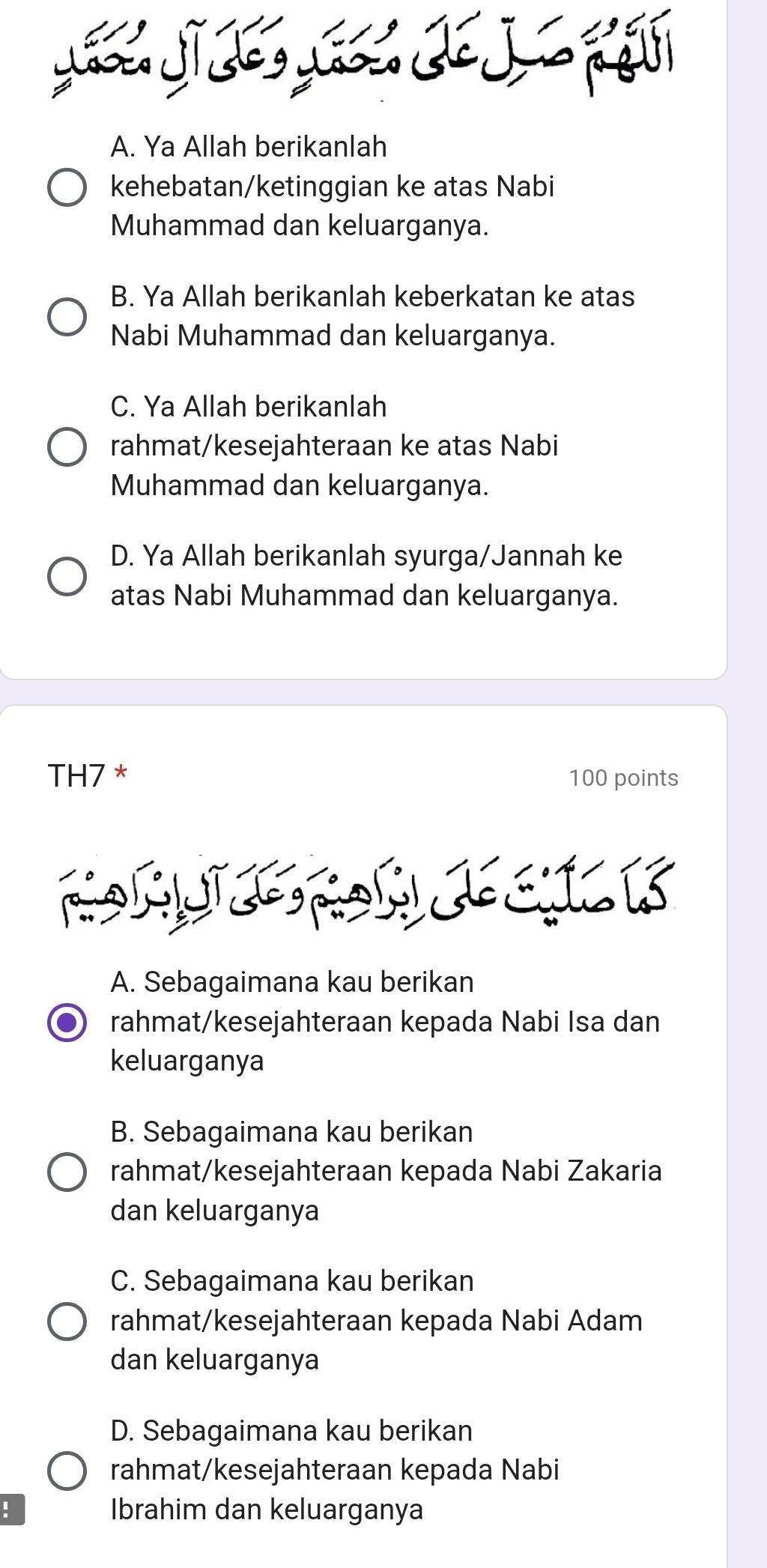Select the Nabi Adam answer option
The height and width of the screenshot is (1568, 767).
pyautogui.click(x=67, y=1320)
